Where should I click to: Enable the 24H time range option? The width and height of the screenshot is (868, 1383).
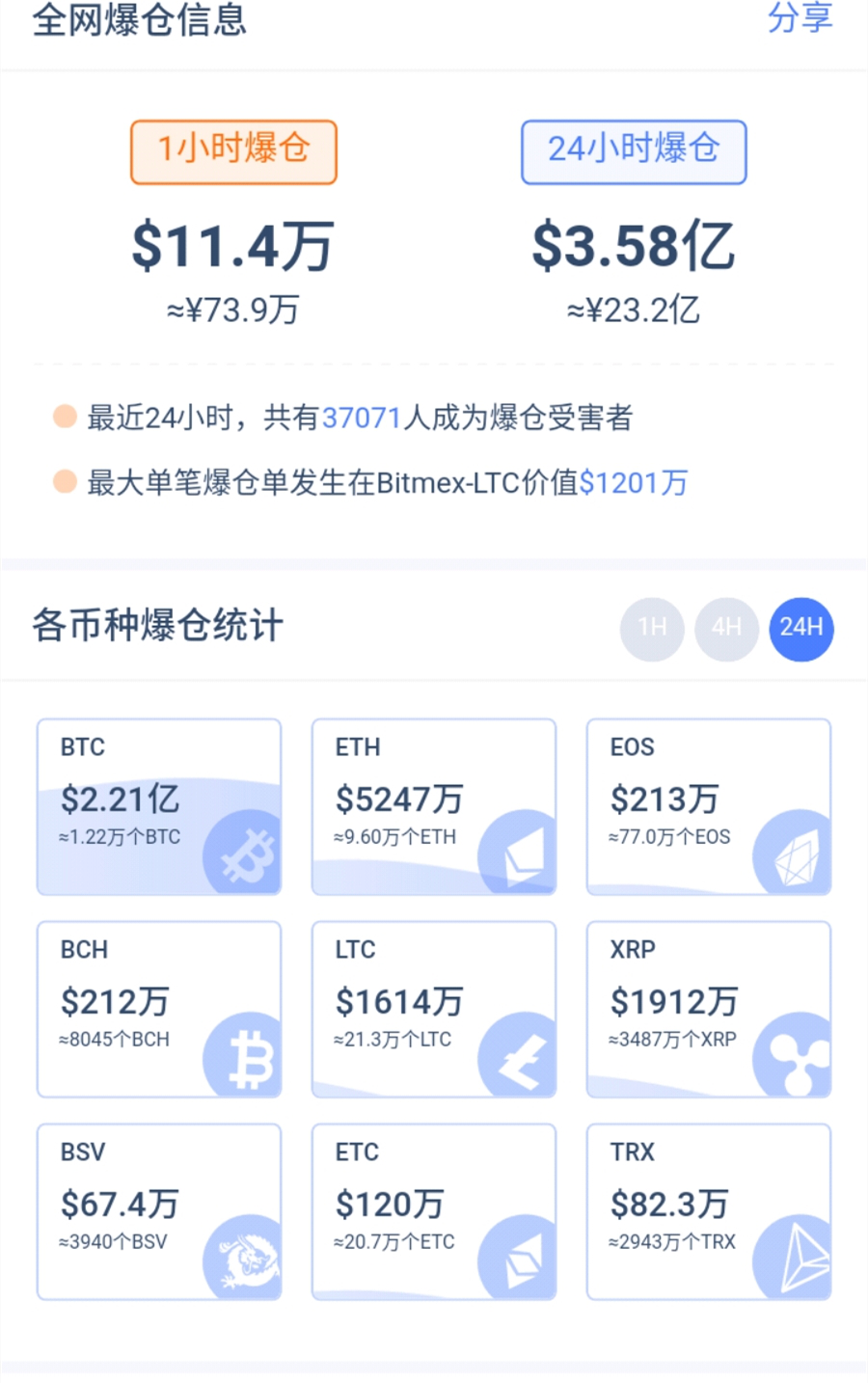[x=801, y=629]
